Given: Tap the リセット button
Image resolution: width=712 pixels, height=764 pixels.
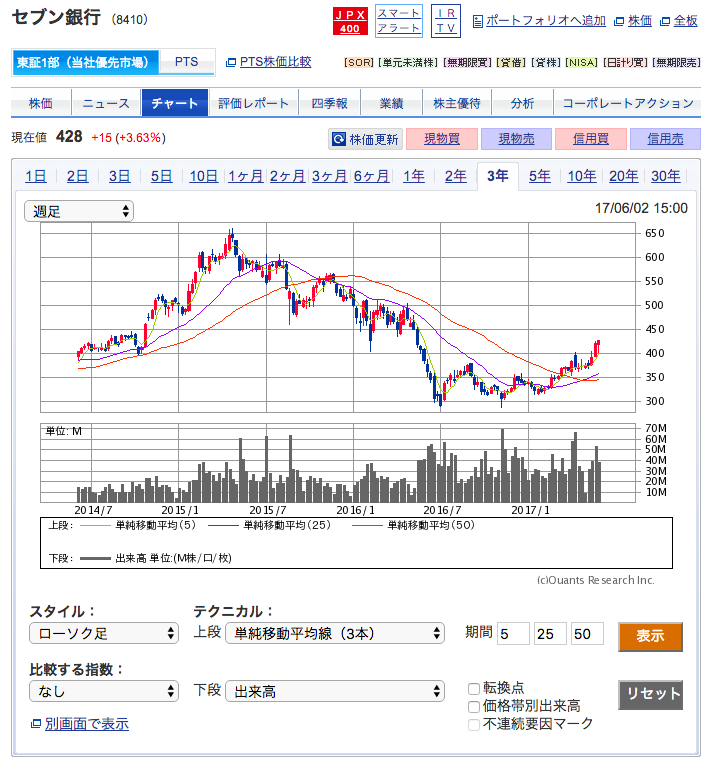Looking at the screenshot, I should coord(650,694).
